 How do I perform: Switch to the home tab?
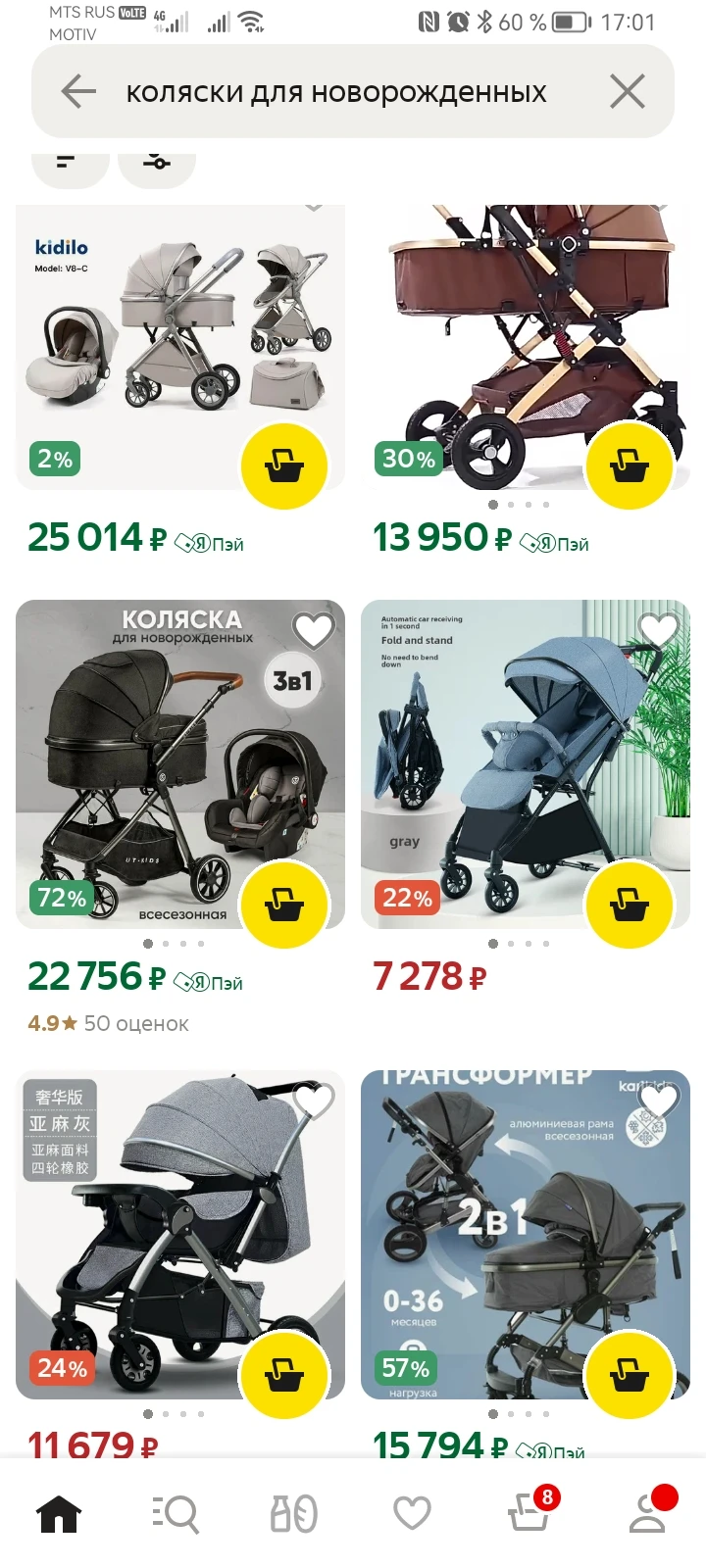[x=59, y=1514]
